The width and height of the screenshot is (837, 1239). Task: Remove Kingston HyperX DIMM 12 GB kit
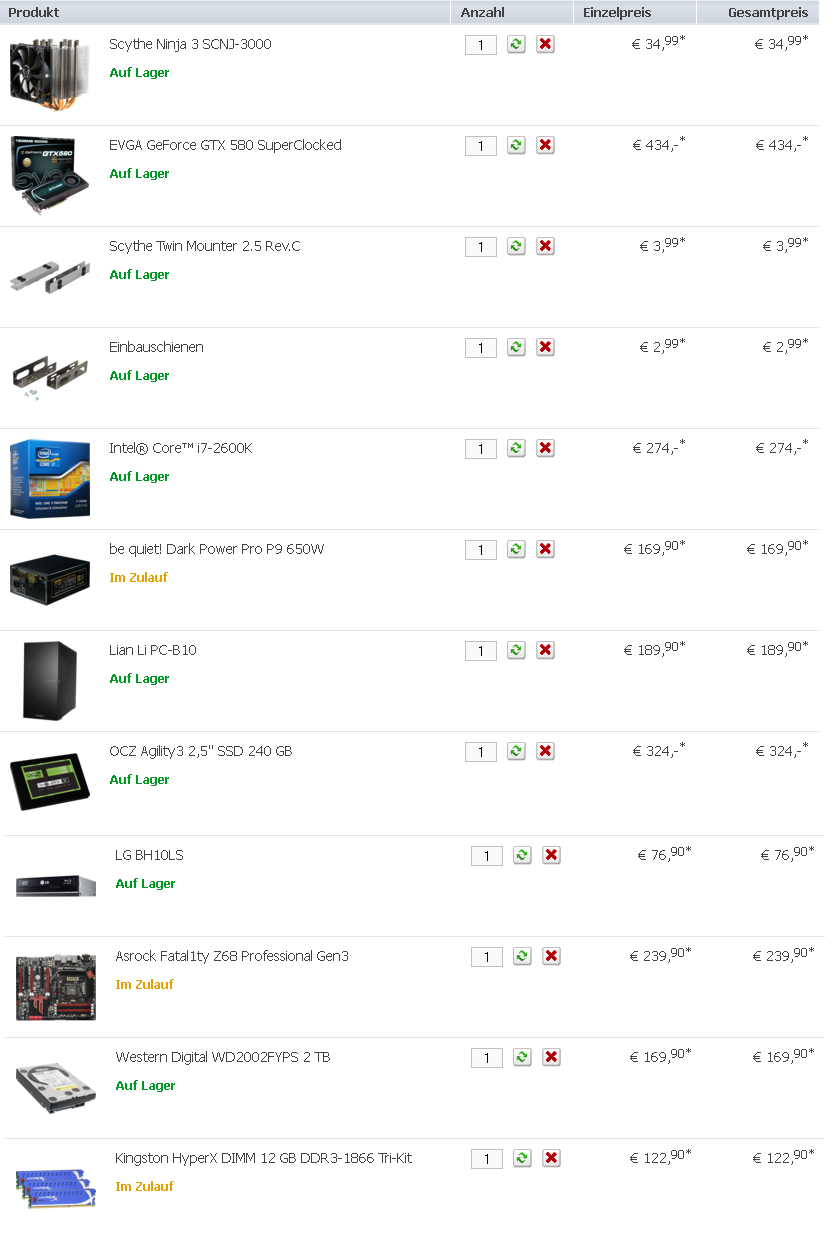(551, 1158)
